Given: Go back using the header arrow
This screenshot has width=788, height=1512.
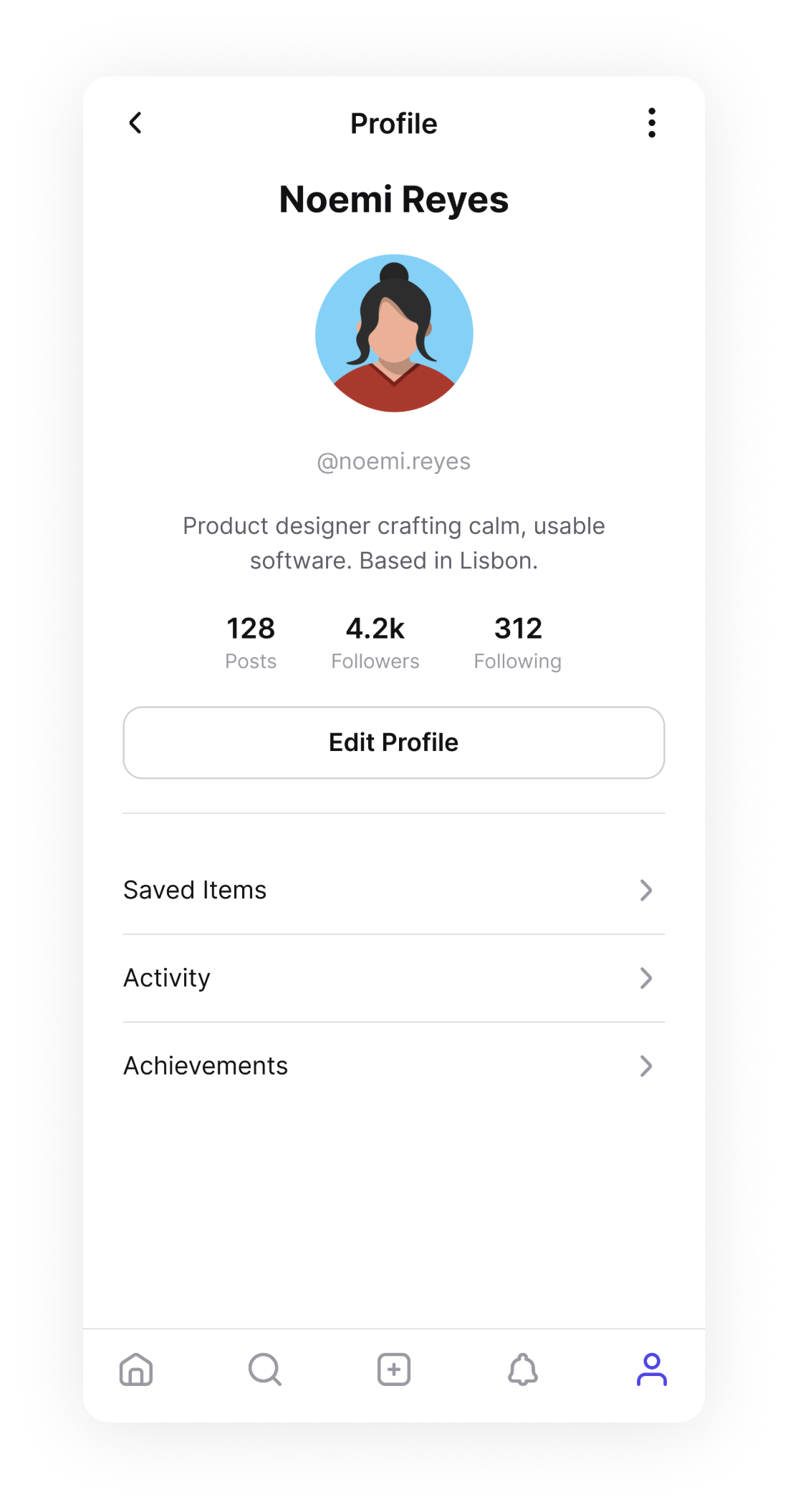Looking at the screenshot, I should [x=135, y=123].
